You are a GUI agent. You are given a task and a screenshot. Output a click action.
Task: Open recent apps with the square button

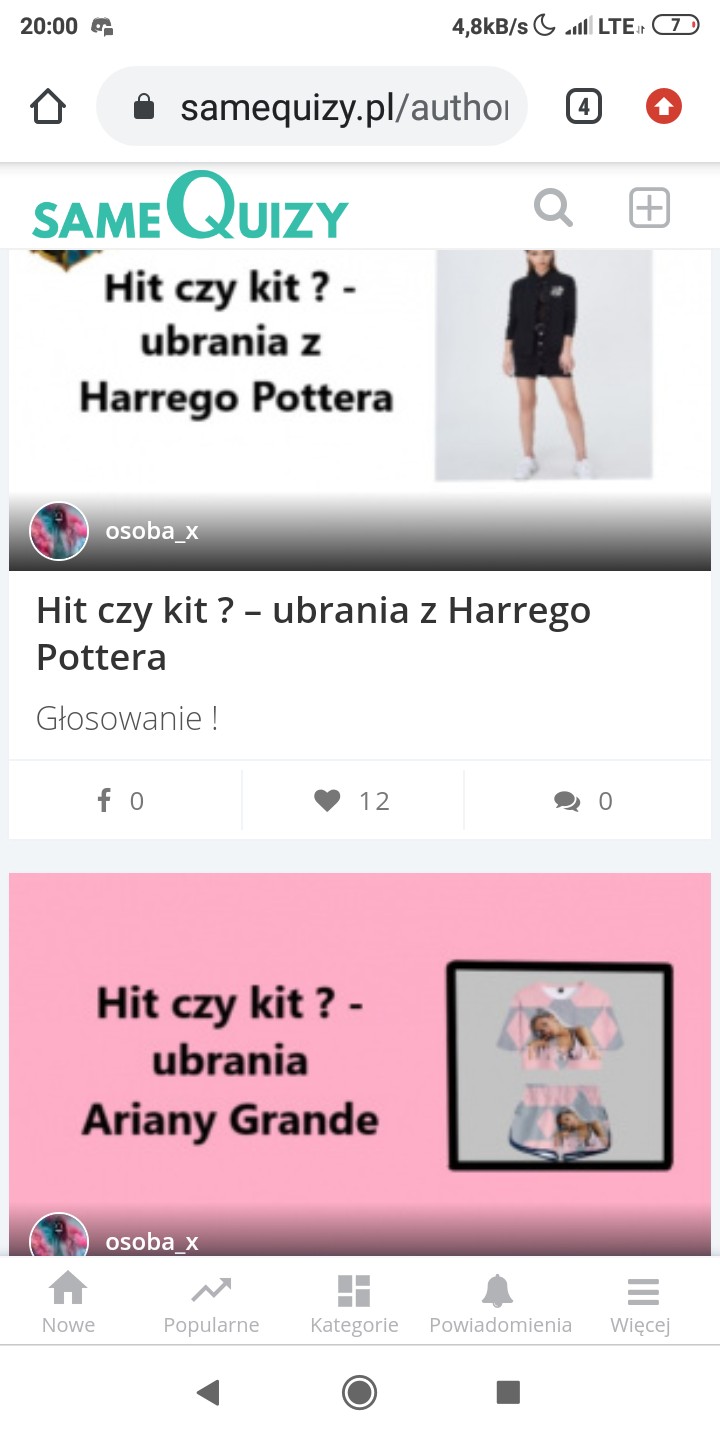pyautogui.click(x=508, y=1391)
